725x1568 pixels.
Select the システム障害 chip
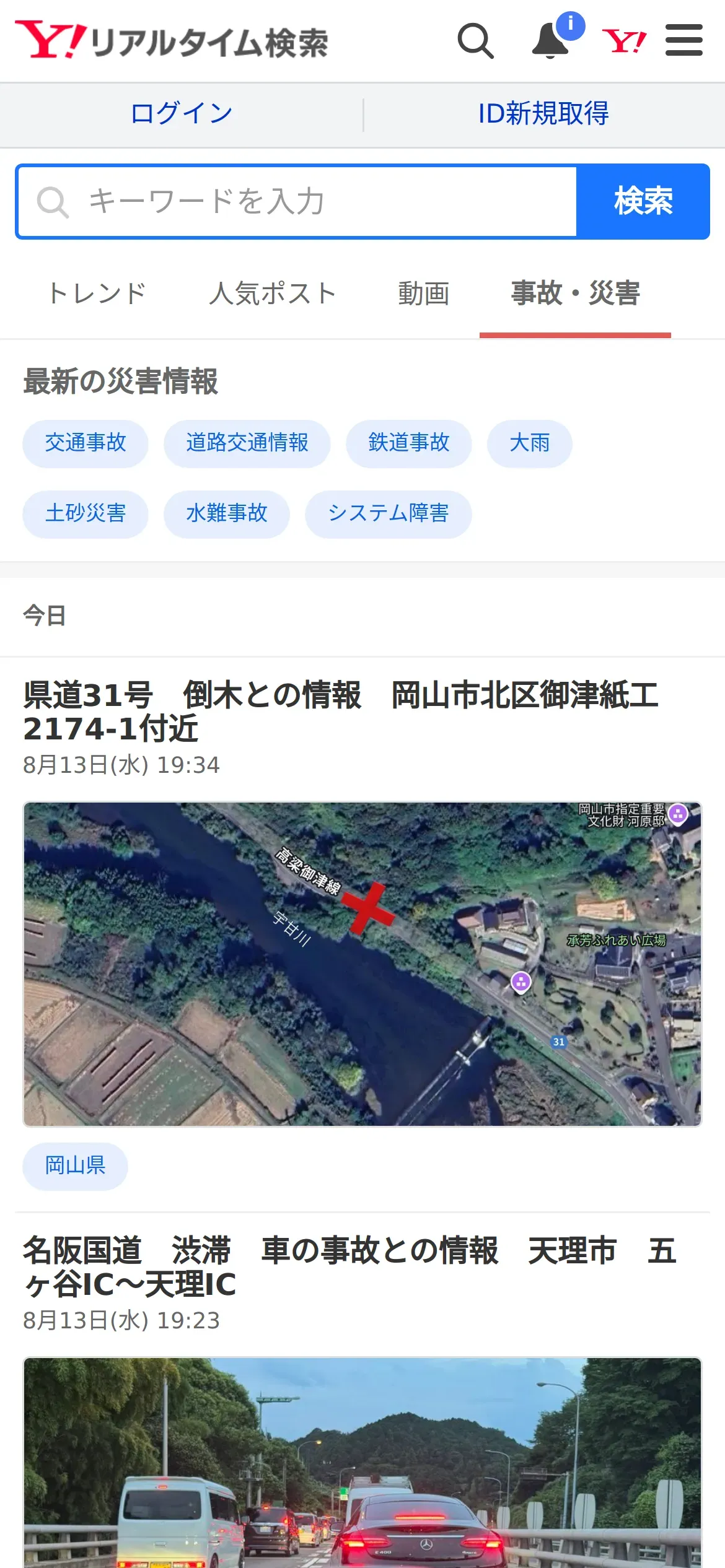(388, 514)
